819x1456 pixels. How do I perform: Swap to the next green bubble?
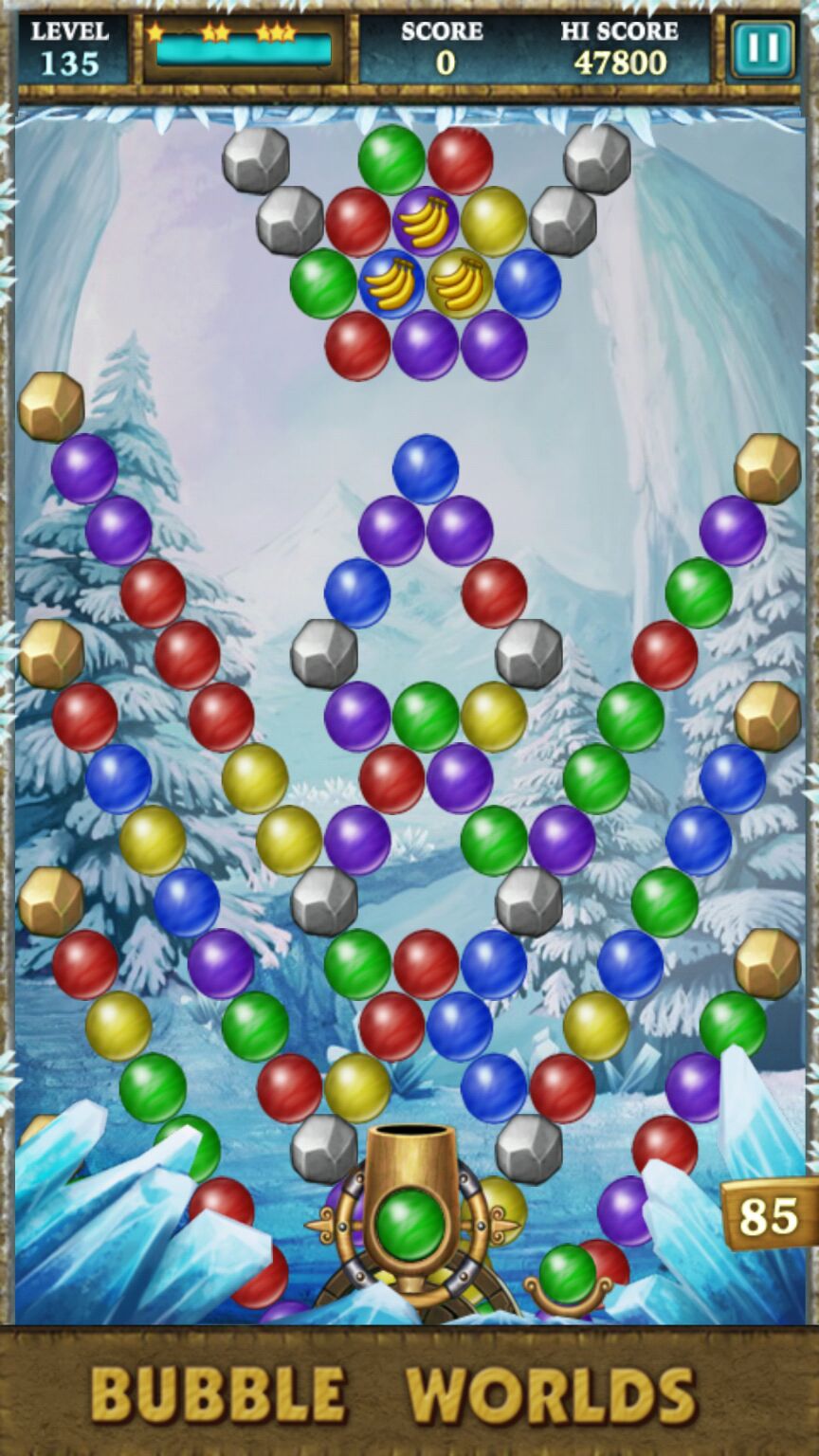567,1273
